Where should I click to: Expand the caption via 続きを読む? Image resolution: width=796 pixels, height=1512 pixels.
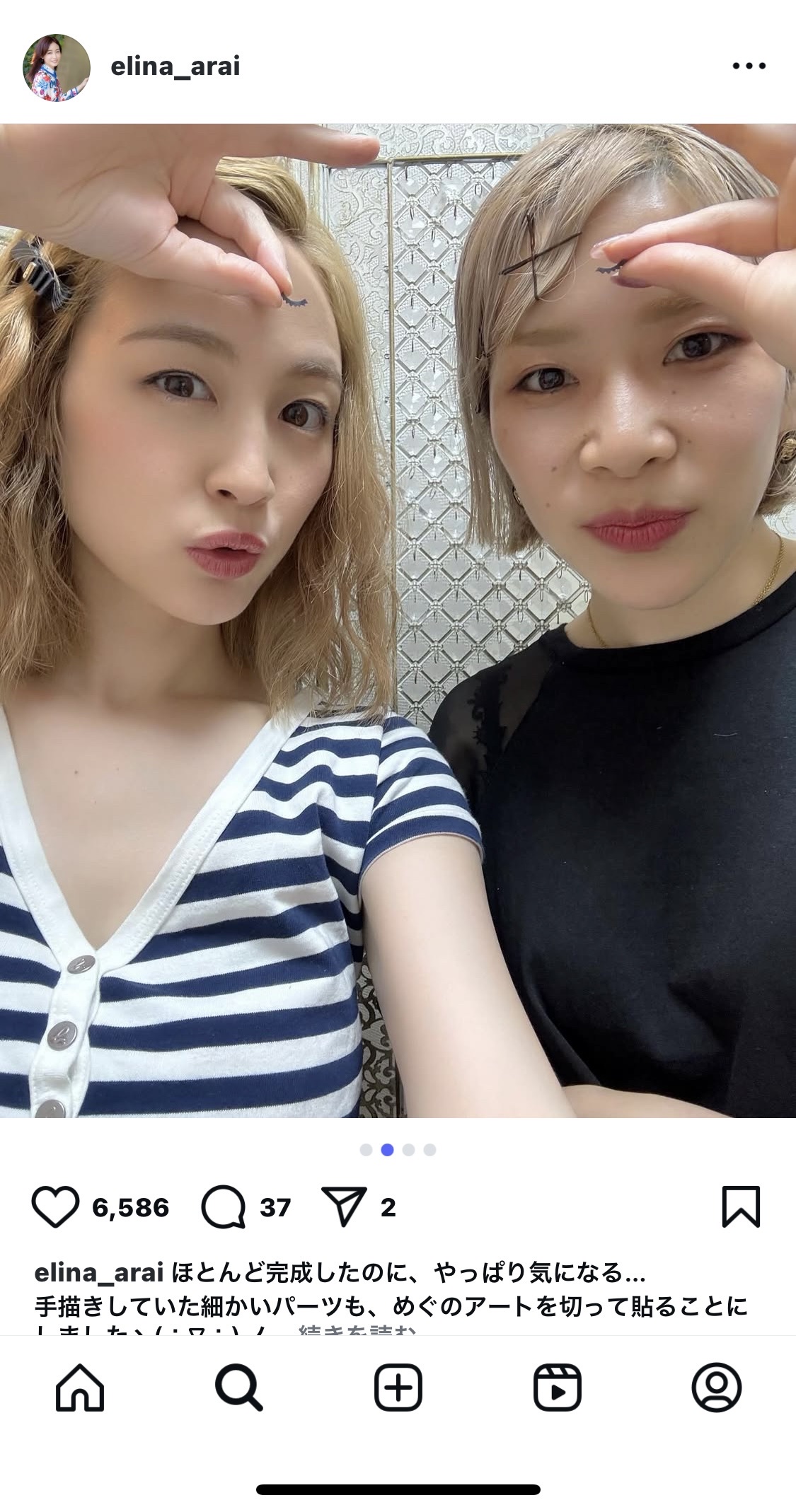click(356, 1331)
